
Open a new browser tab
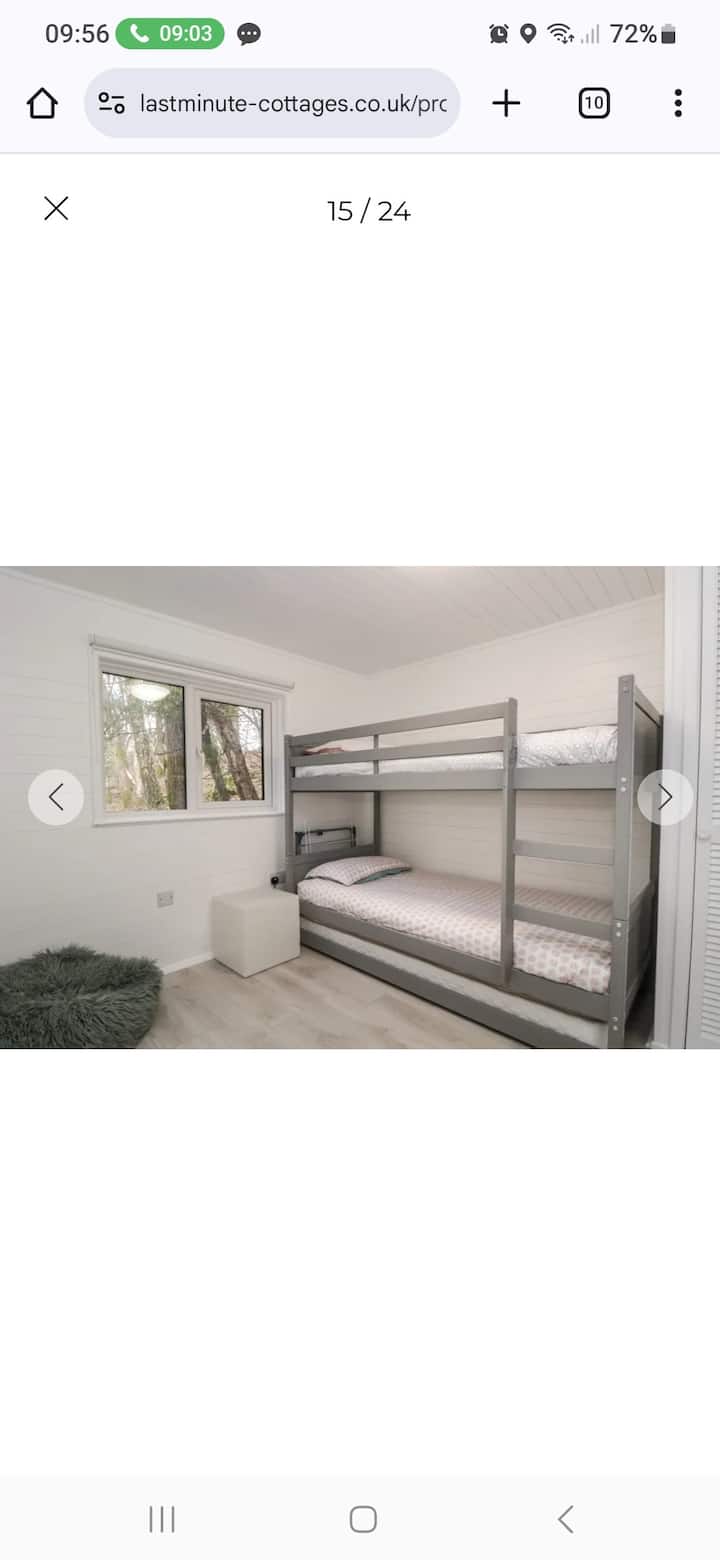(x=506, y=103)
